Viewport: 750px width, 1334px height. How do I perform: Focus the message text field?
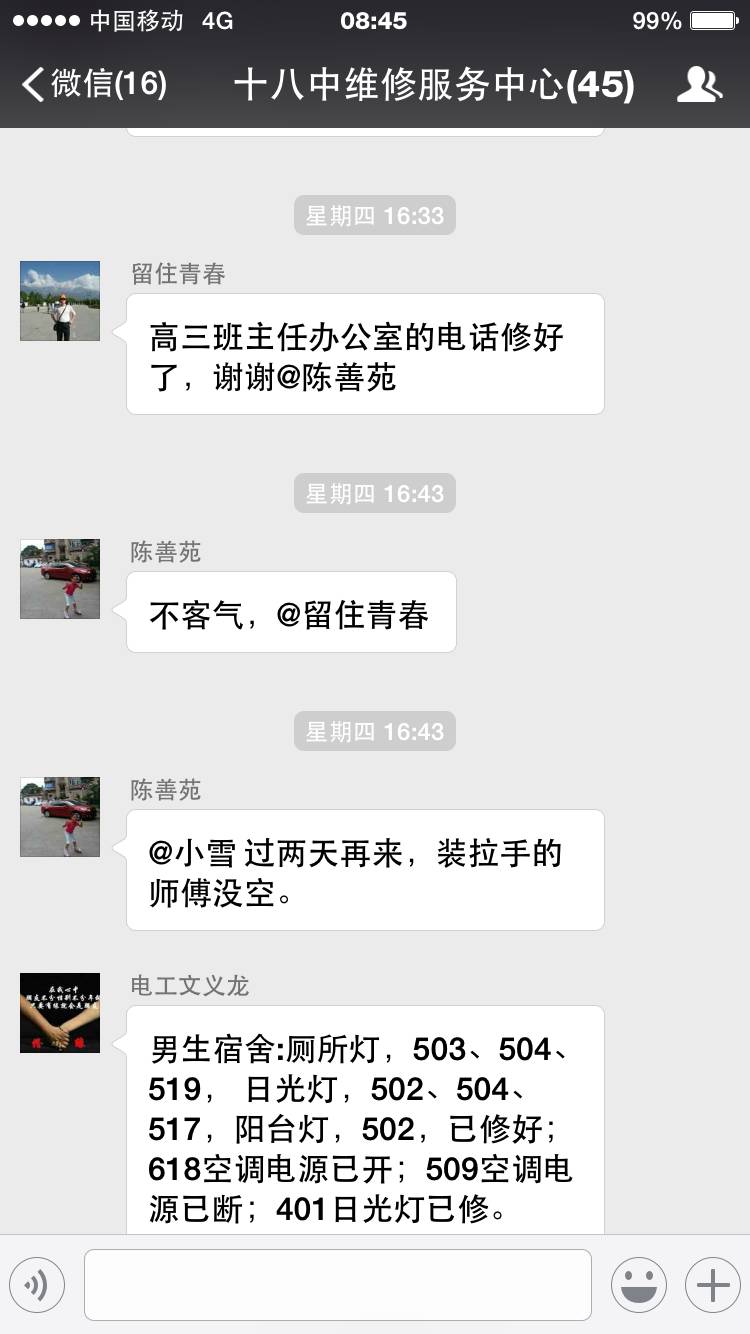pos(337,1285)
